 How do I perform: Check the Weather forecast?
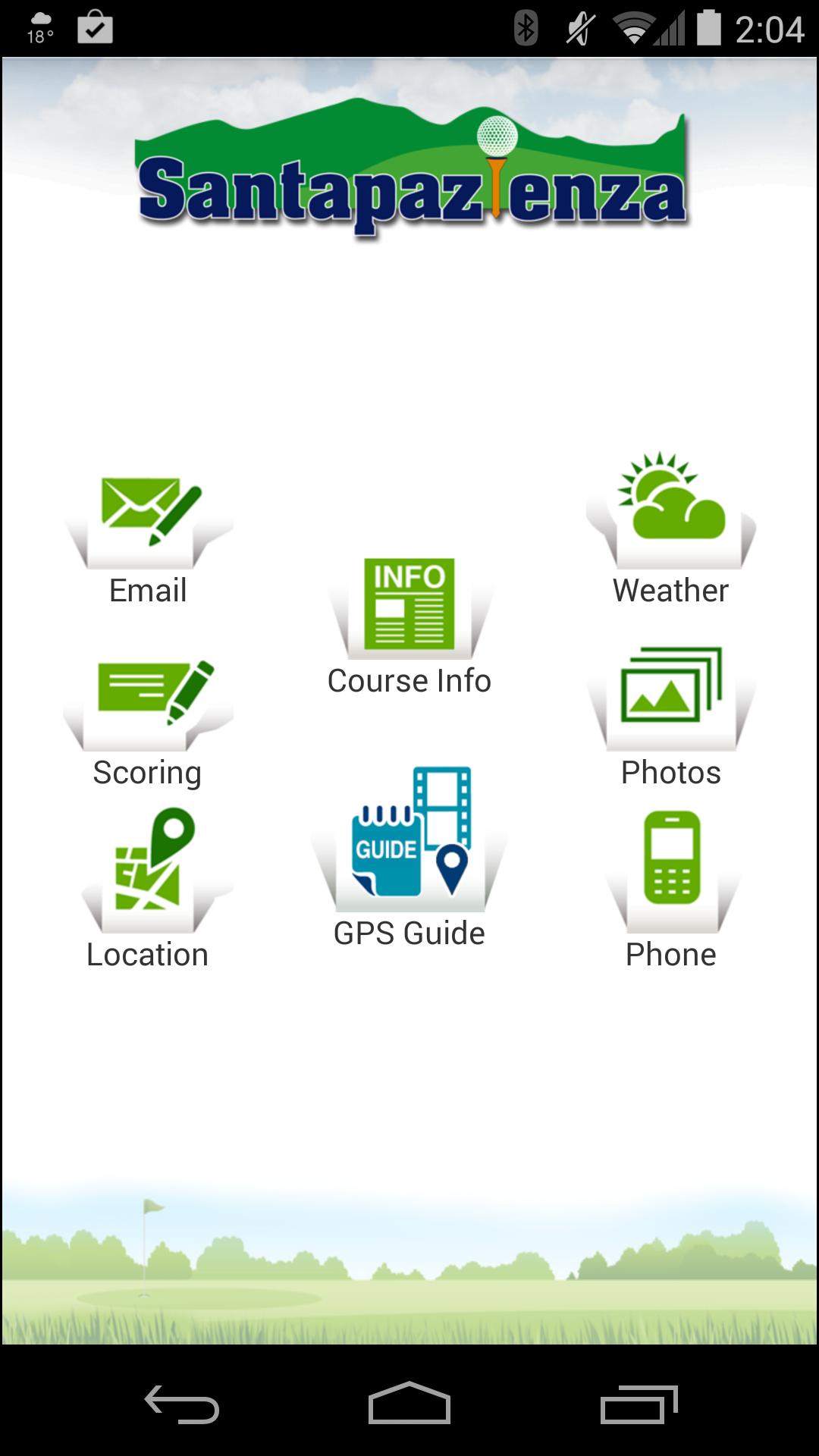(671, 531)
